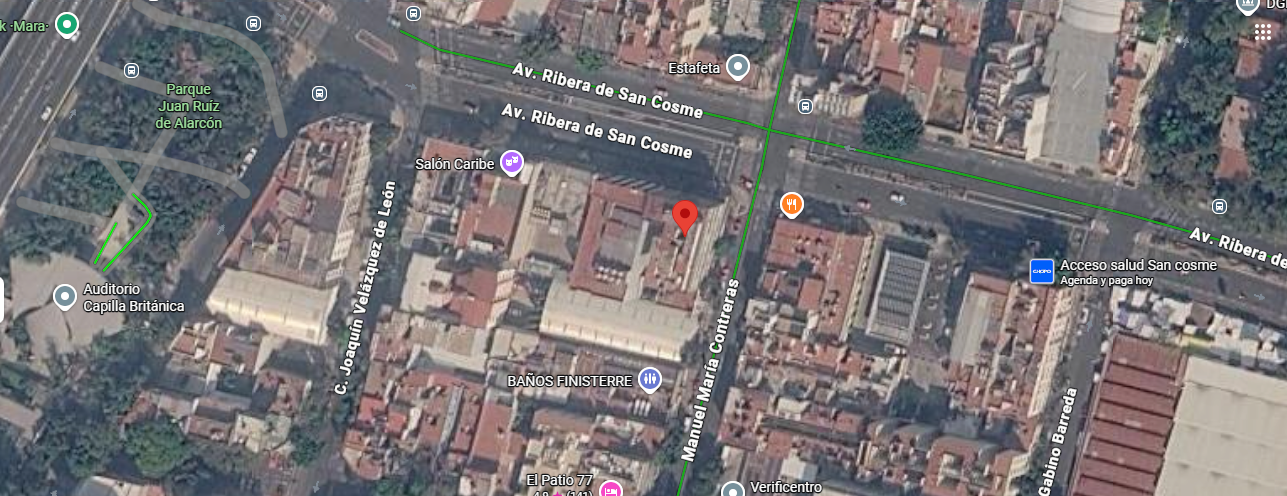View Salón Caribe place details
Screen dimensions: 1287x496
tap(512, 163)
